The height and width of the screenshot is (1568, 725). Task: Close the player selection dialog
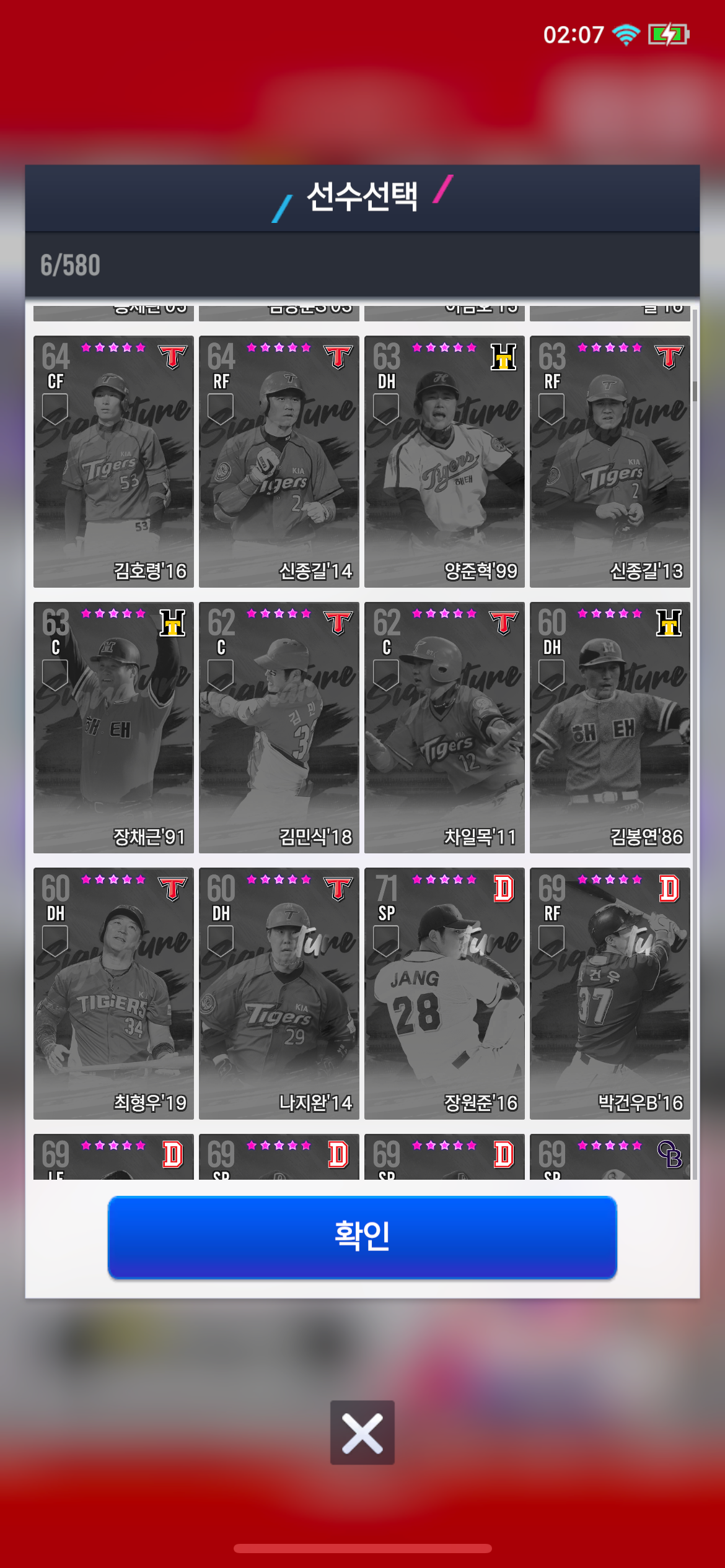click(x=362, y=1432)
